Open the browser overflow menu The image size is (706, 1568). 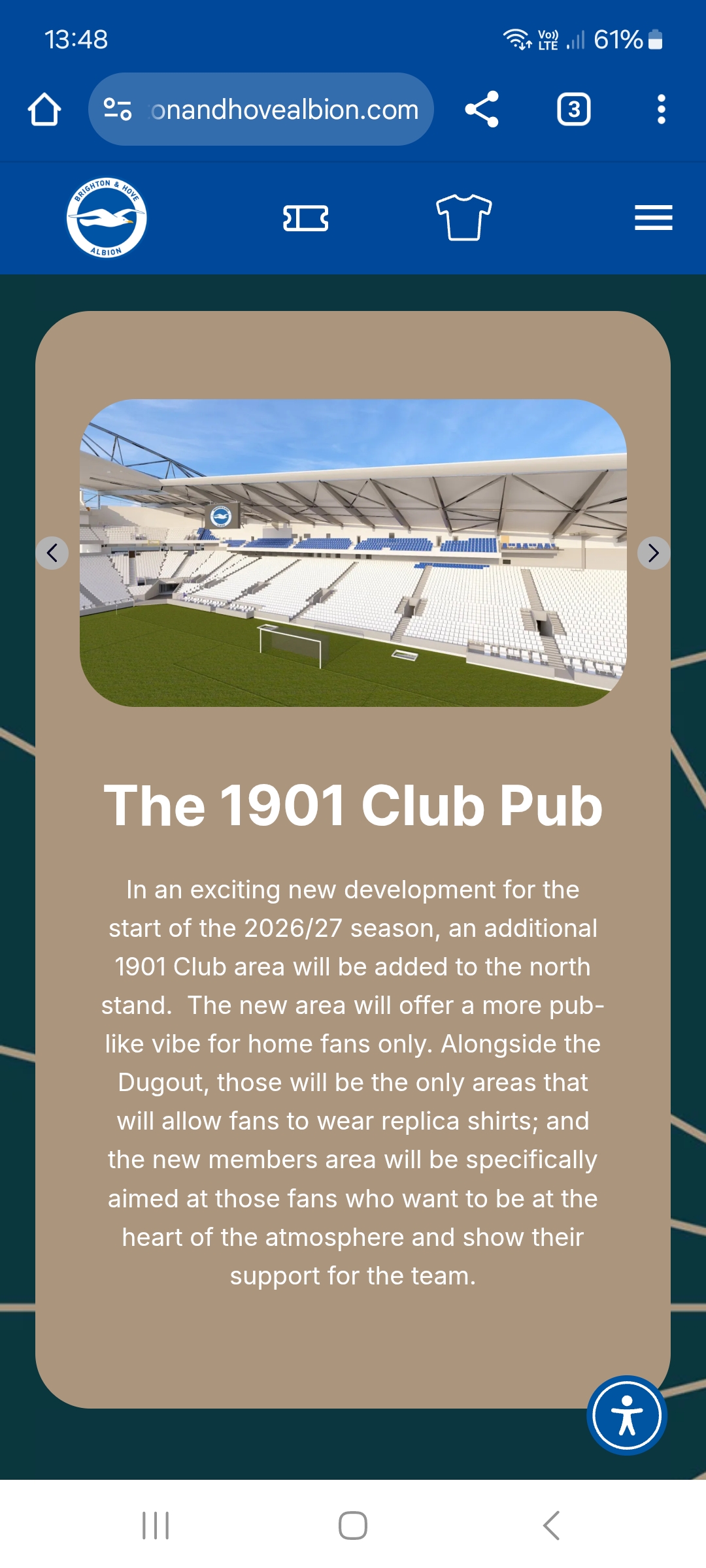[x=662, y=109]
